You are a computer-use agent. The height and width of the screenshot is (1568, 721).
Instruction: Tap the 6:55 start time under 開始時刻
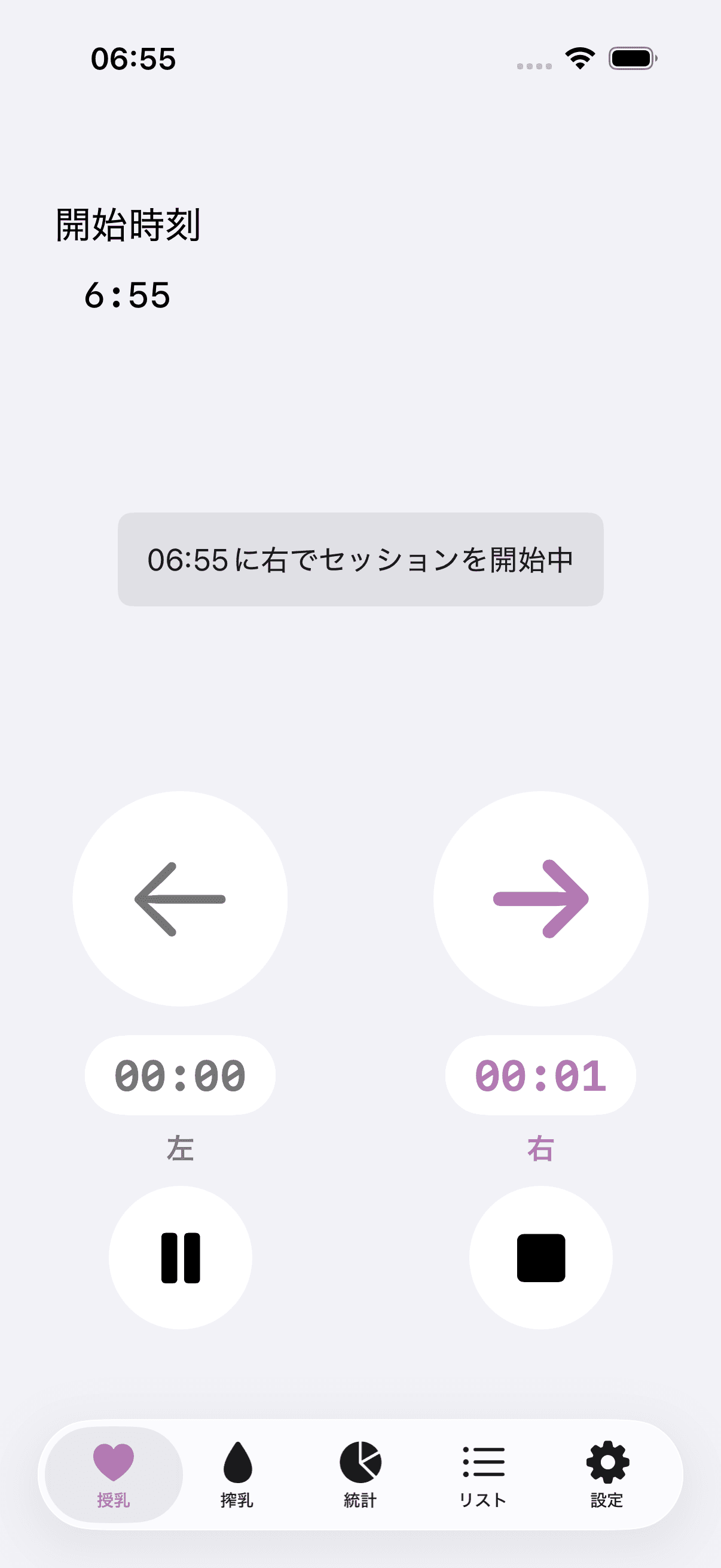[x=129, y=295]
